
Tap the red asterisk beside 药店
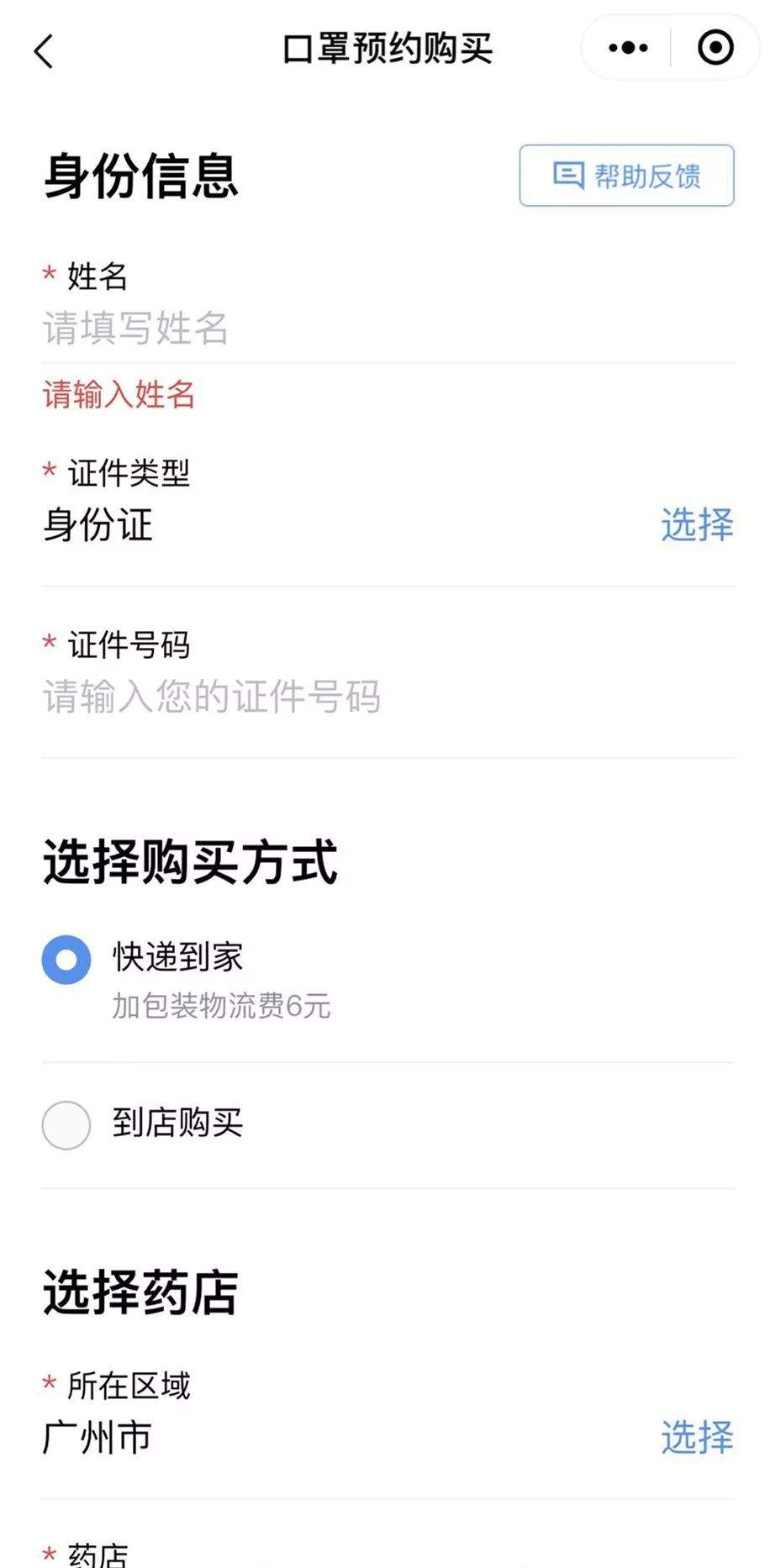(47, 1555)
